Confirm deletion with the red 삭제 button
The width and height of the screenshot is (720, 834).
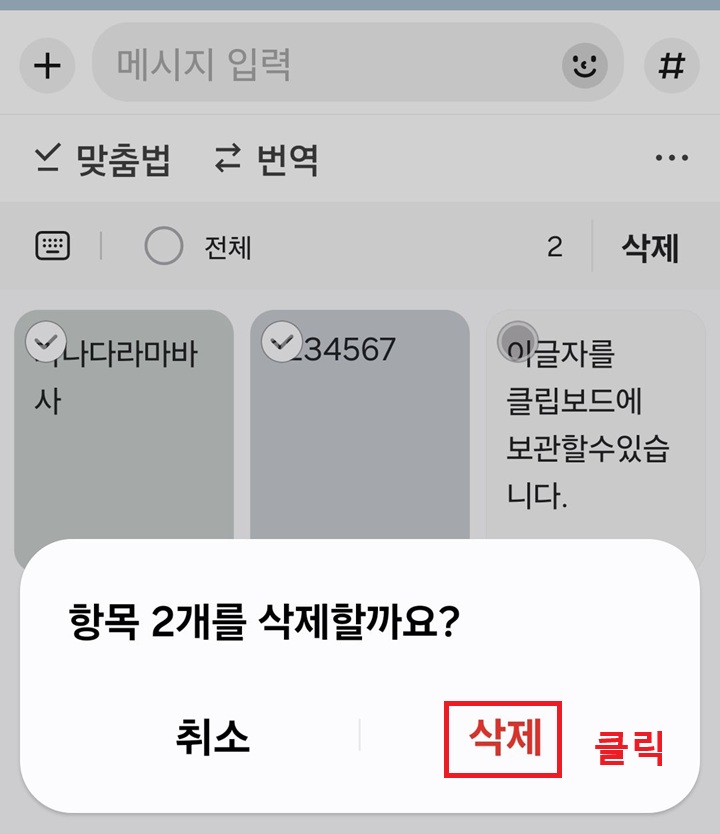pos(506,738)
